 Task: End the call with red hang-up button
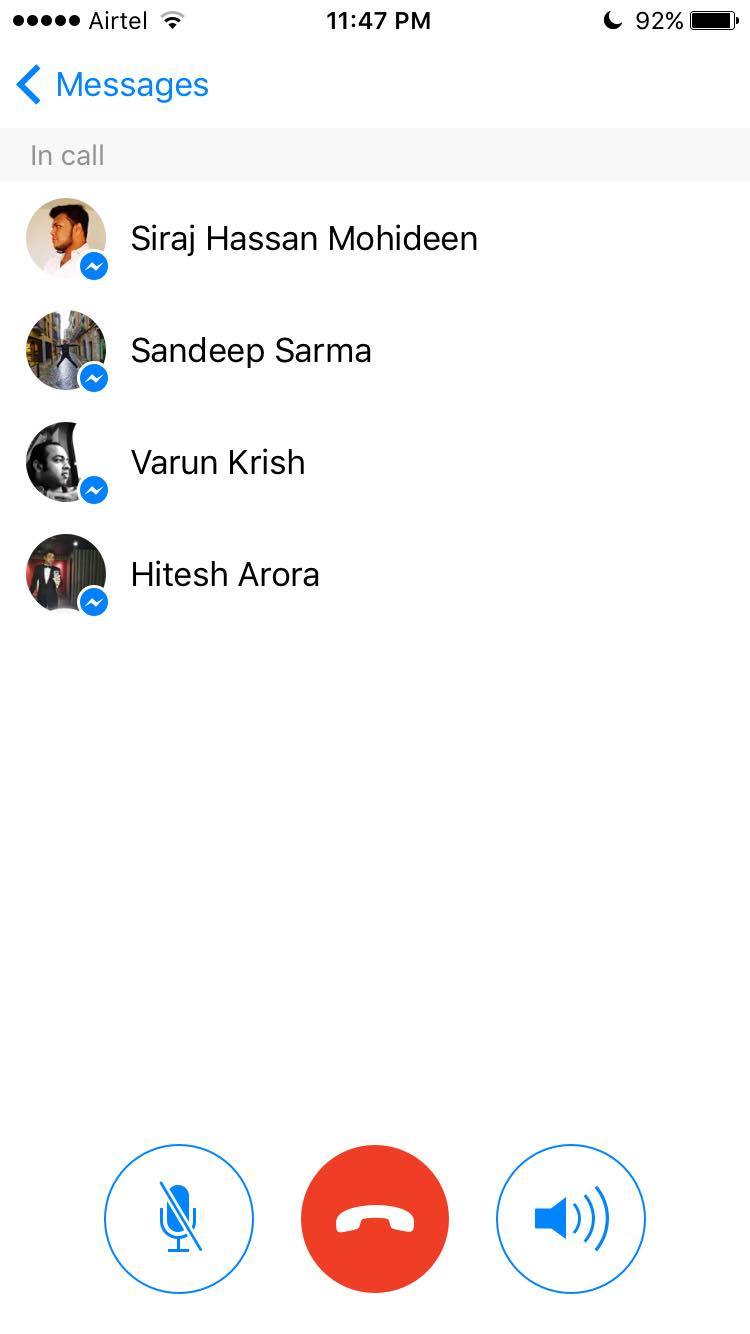pyautogui.click(x=375, y=1219)
